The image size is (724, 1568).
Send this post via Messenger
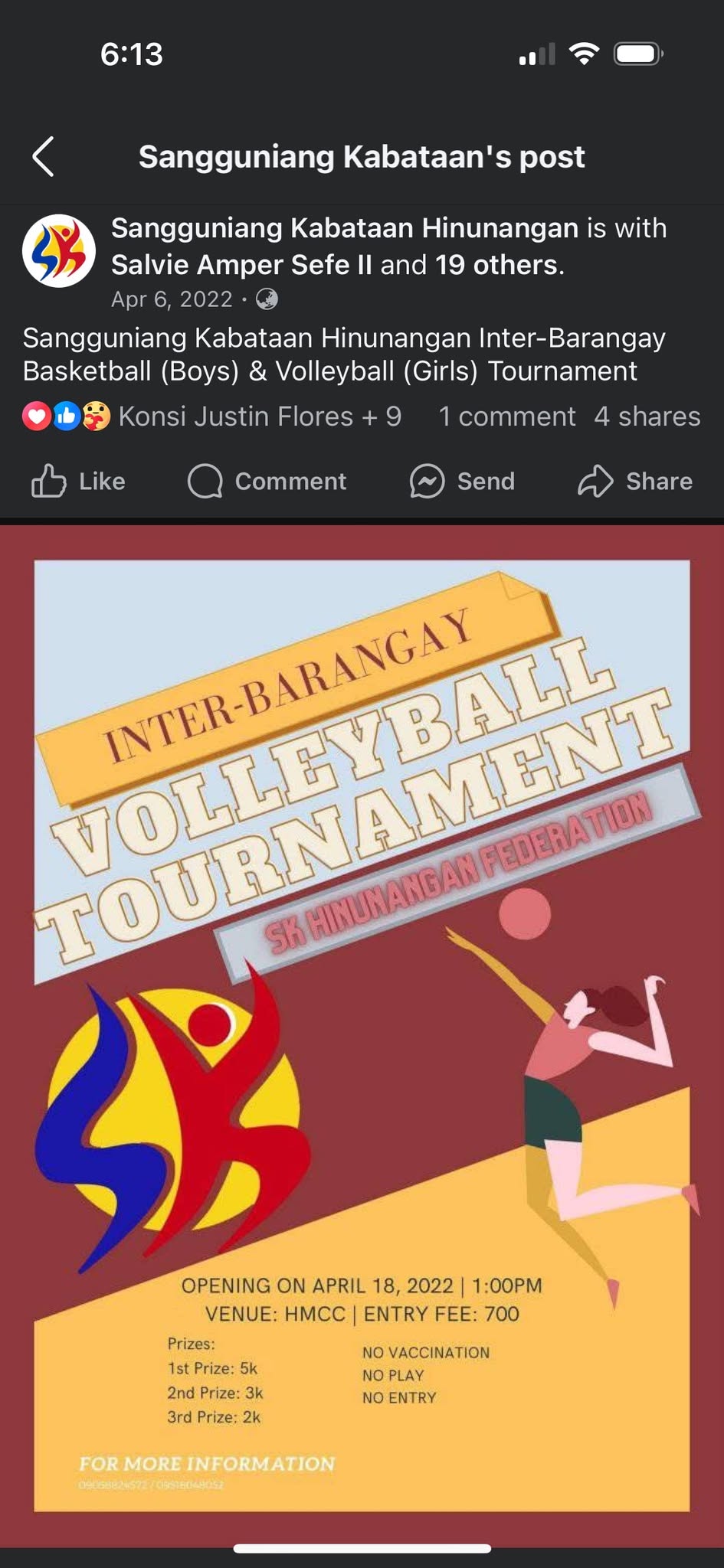click(x=462, y=481)
